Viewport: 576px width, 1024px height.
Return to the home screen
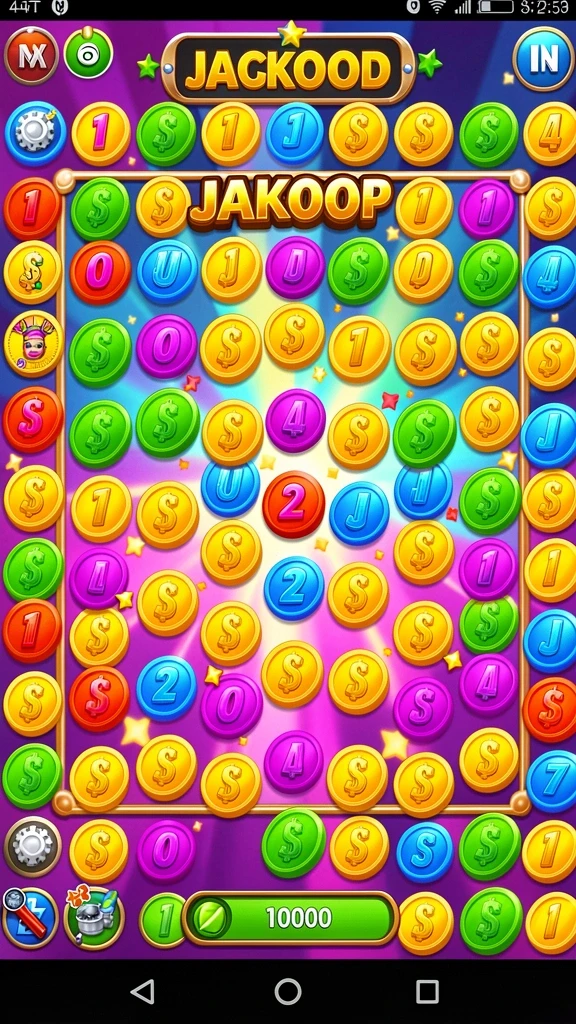[288, 991]
